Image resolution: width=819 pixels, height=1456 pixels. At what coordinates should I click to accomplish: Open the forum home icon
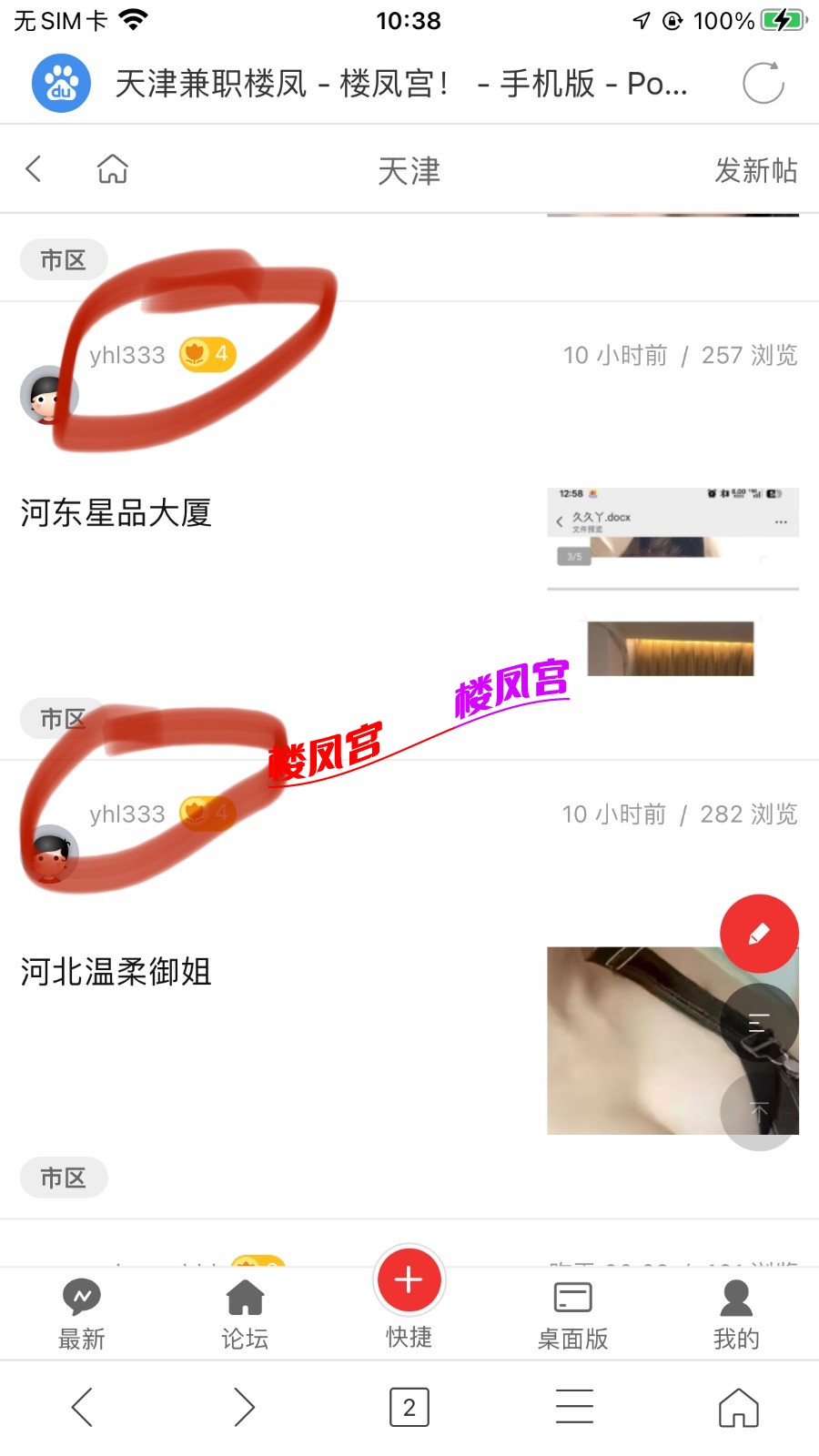pos(113,168)
